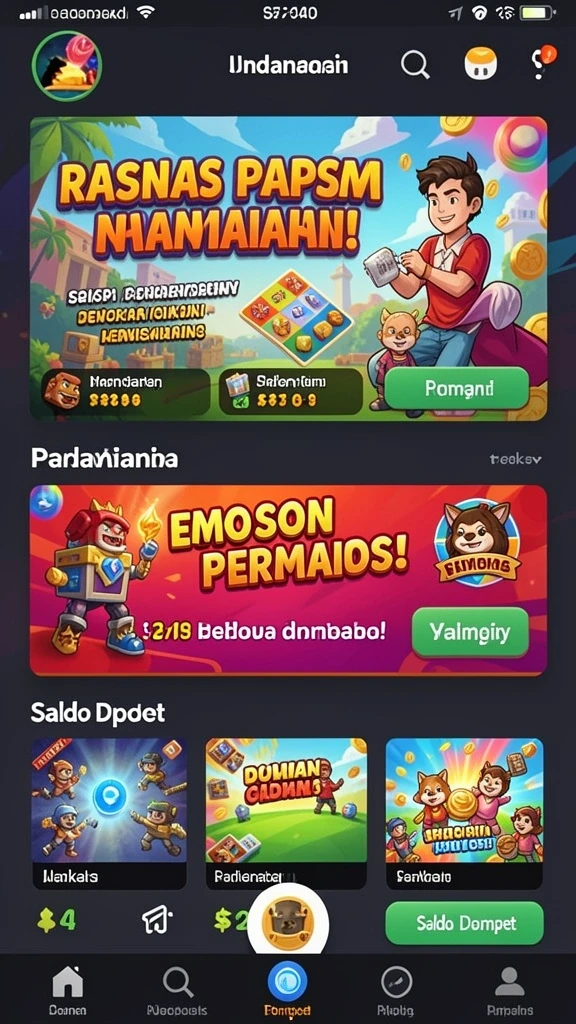The width and height of the screenshot is (576, 1024).
Task: Switch to the profile tab in bottom bar
Action: coord(510,990)
